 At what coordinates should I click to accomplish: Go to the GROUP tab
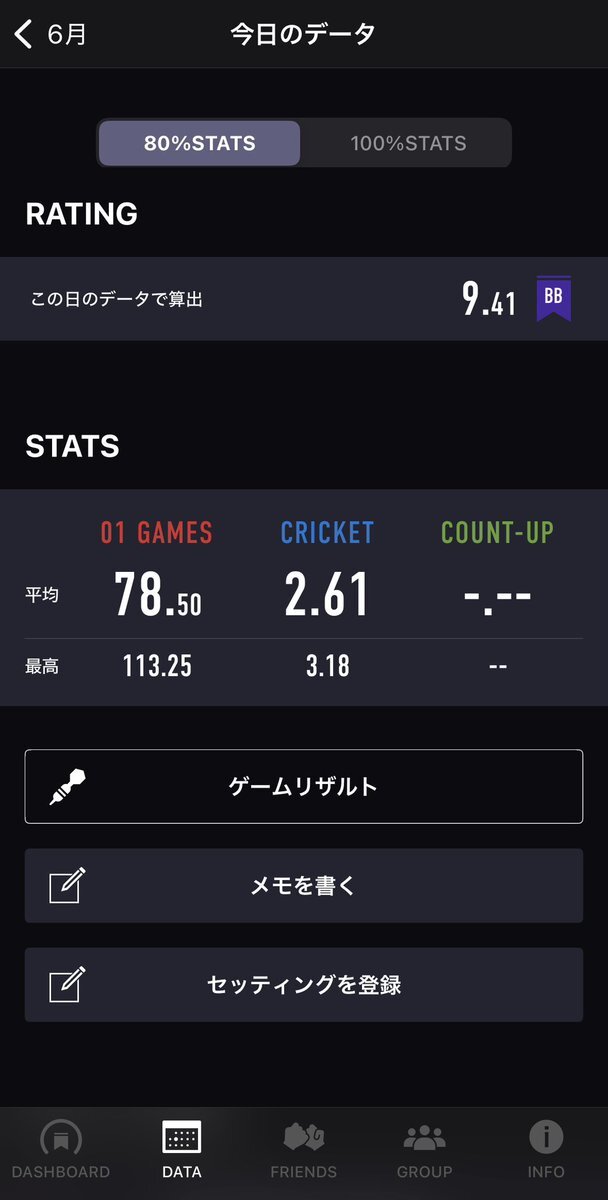[x=425, y=1150]
